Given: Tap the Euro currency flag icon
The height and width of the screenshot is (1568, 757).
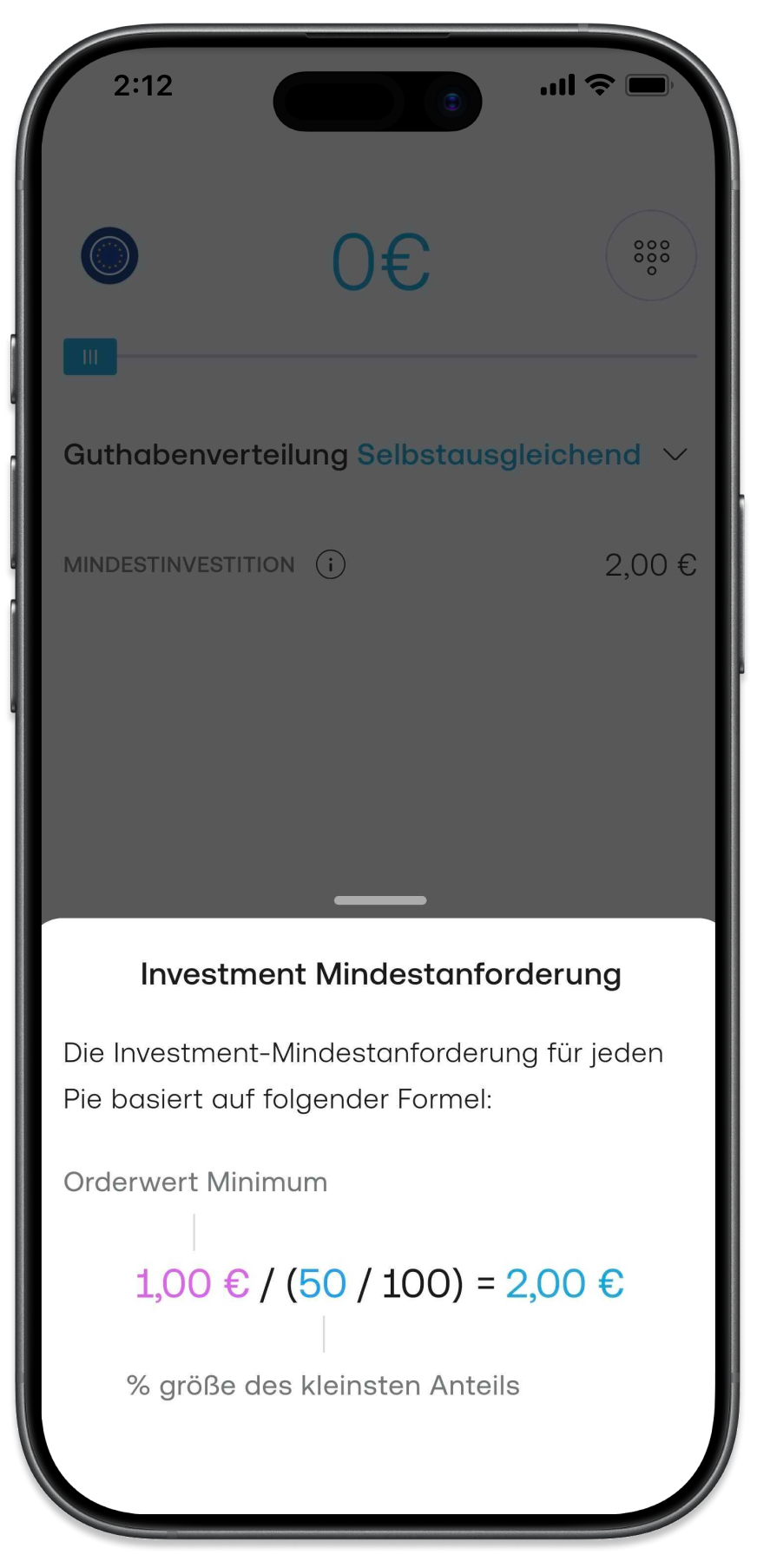Looking at the screenshot, I should point(109,255).
